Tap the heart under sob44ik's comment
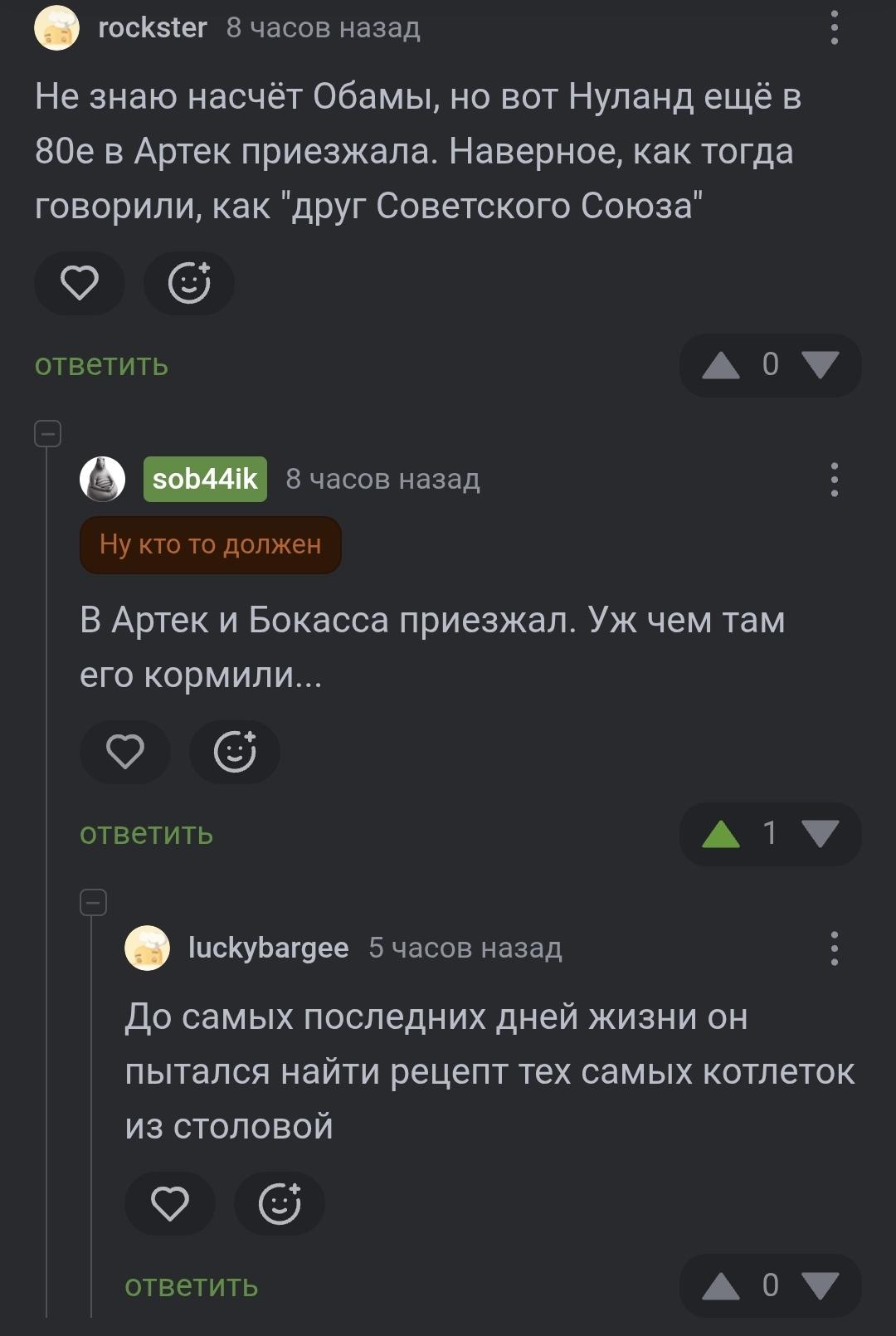896x1336 pixels. tap(125, 752)
